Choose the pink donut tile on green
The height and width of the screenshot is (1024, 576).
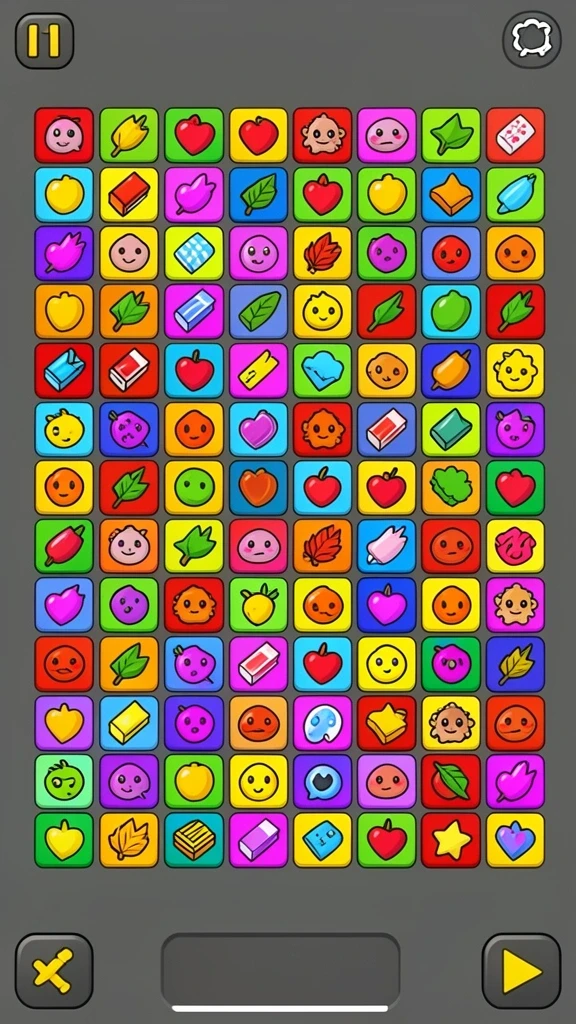[451, 664]
